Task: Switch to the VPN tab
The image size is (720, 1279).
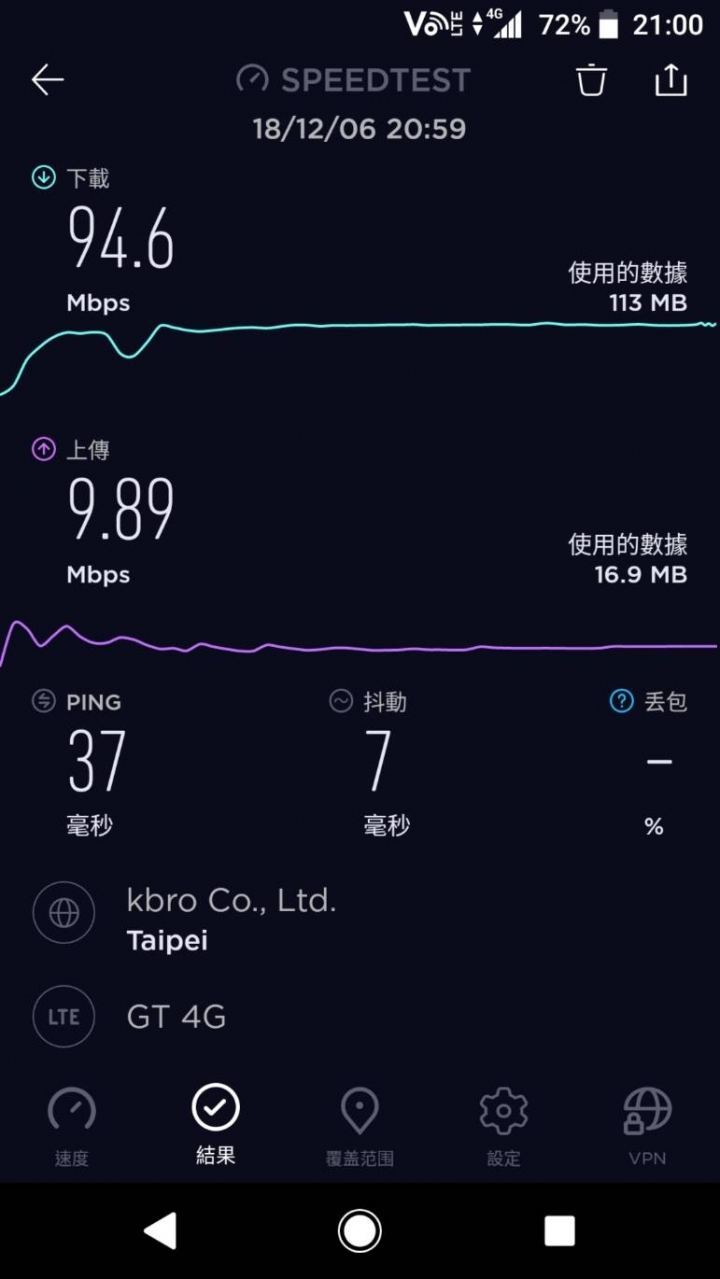Action: pyautogui.click(x=648, y=1126)
